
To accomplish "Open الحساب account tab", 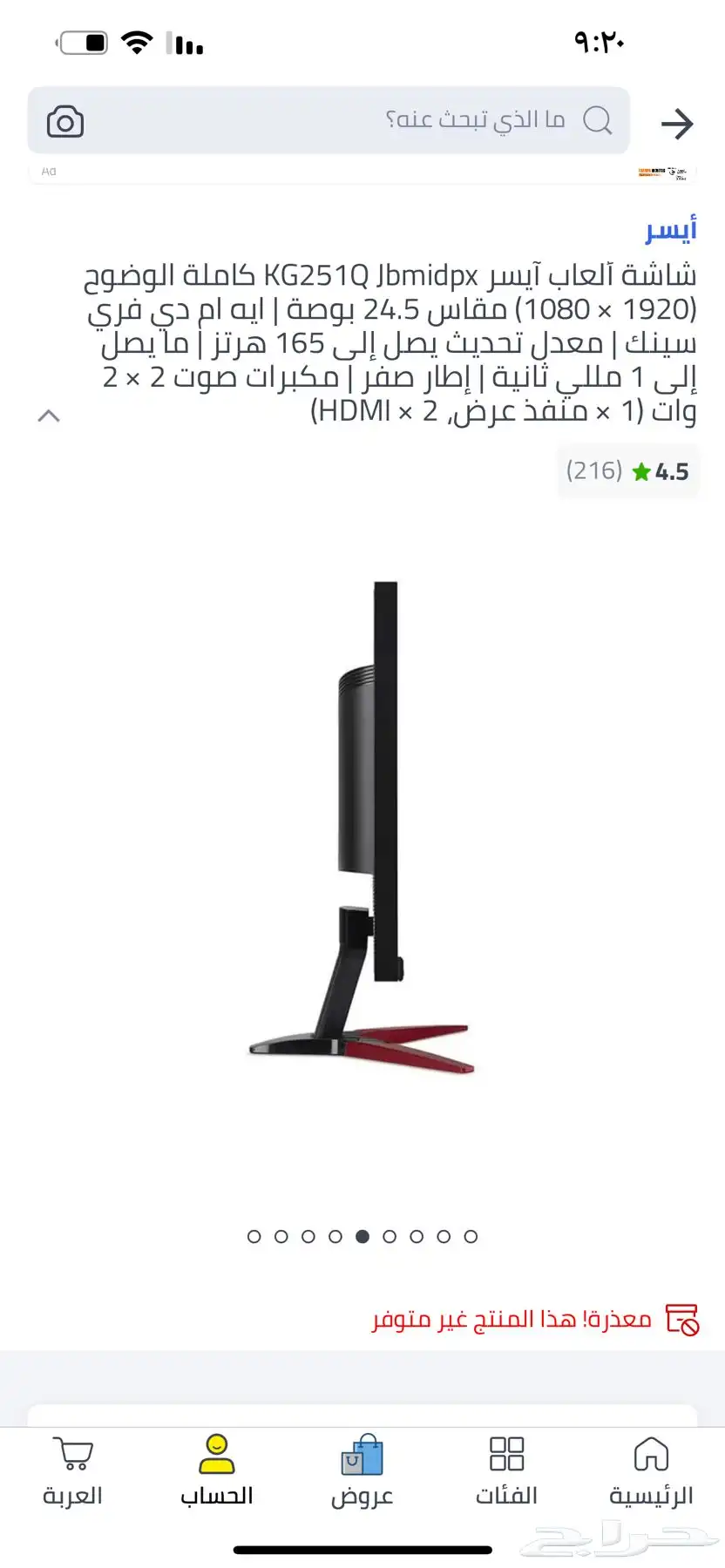I will pos(216,1472).
